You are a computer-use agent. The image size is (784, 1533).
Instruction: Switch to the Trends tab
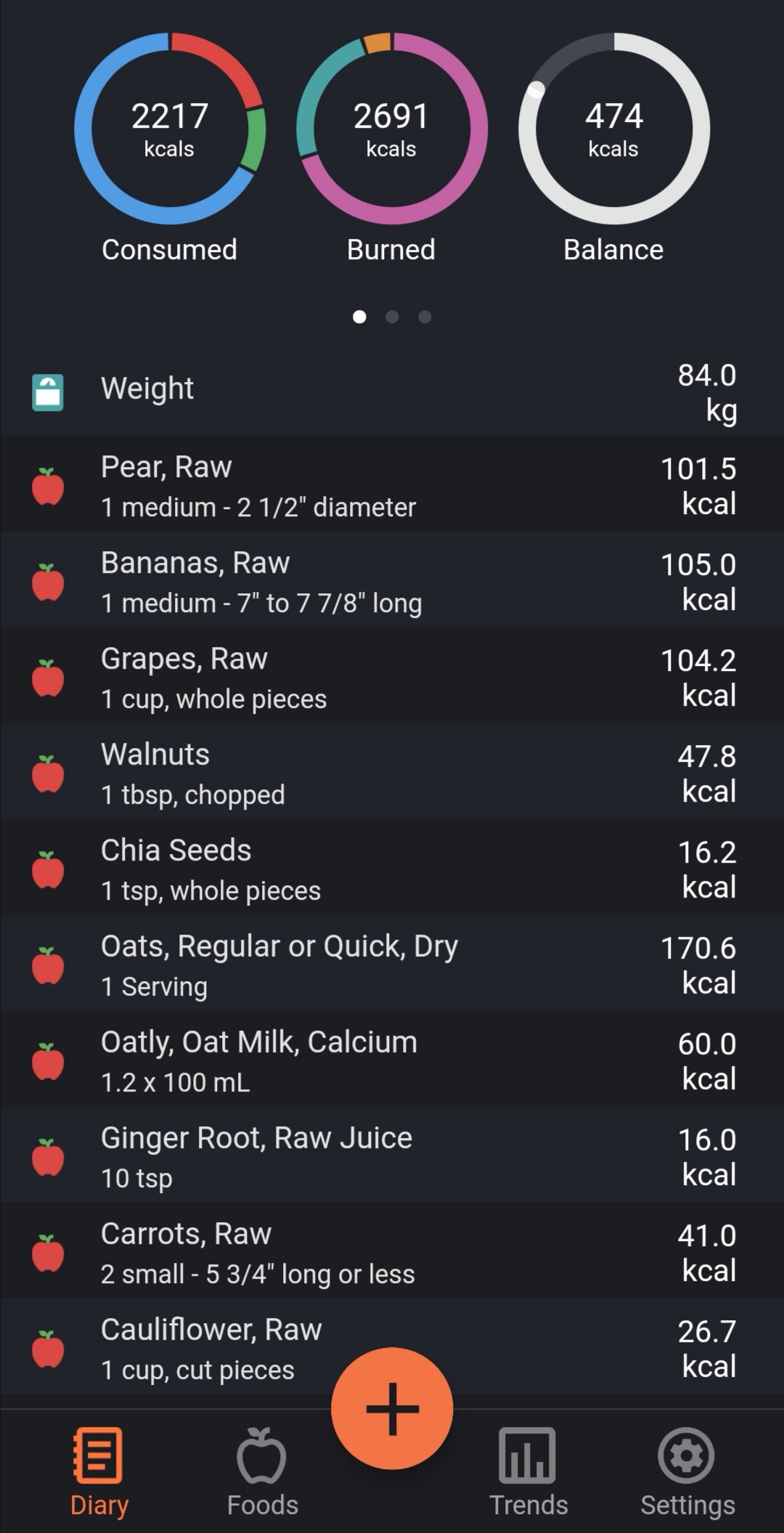528,1471
